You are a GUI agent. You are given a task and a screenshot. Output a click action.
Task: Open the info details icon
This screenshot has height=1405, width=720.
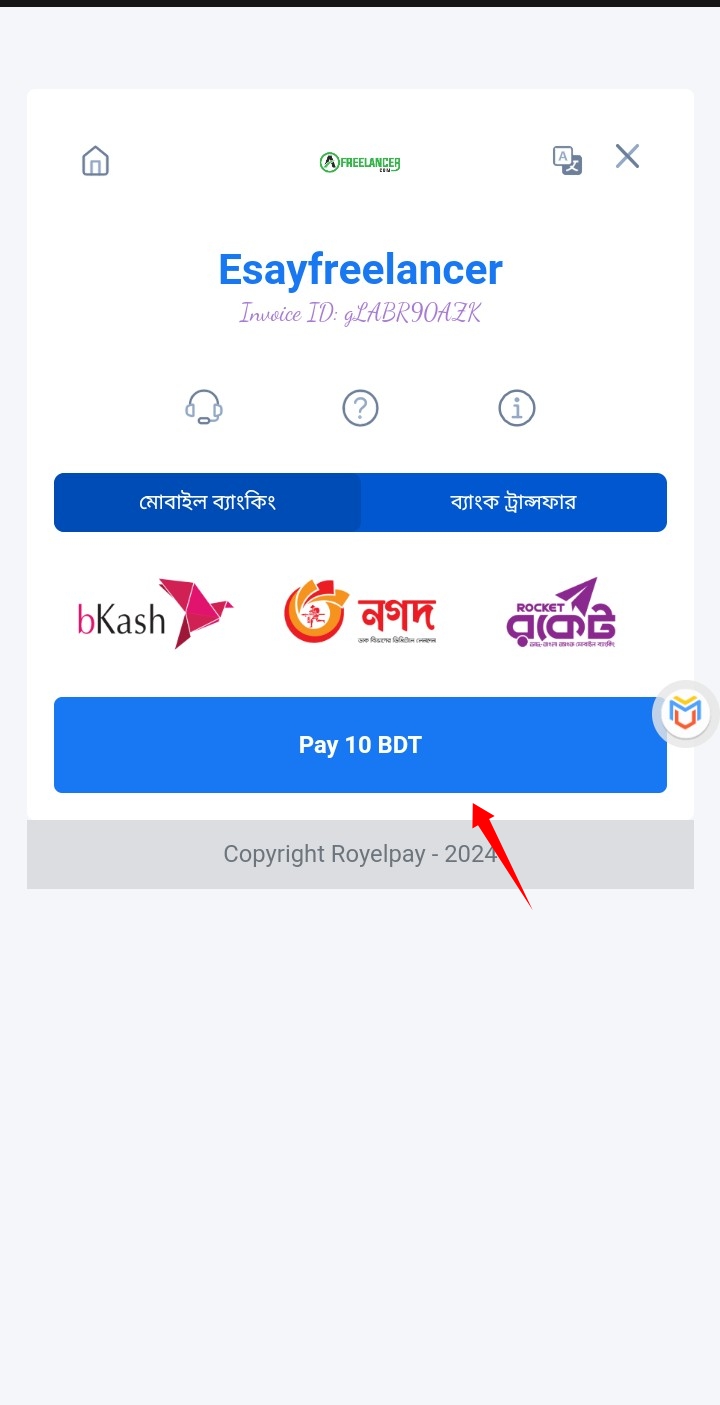pos(517,408)
